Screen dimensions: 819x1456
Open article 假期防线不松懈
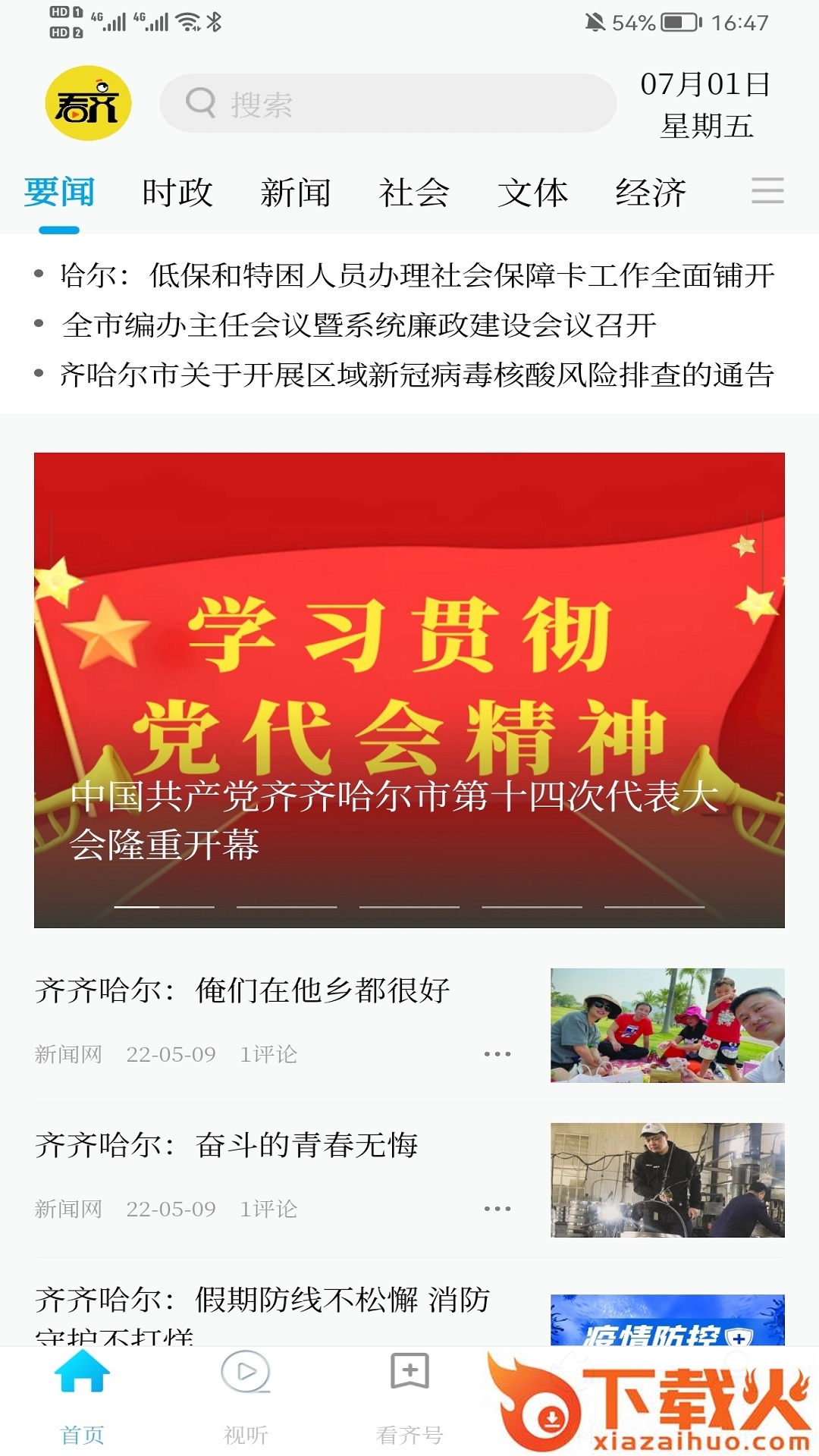[x=262, y=1301]
